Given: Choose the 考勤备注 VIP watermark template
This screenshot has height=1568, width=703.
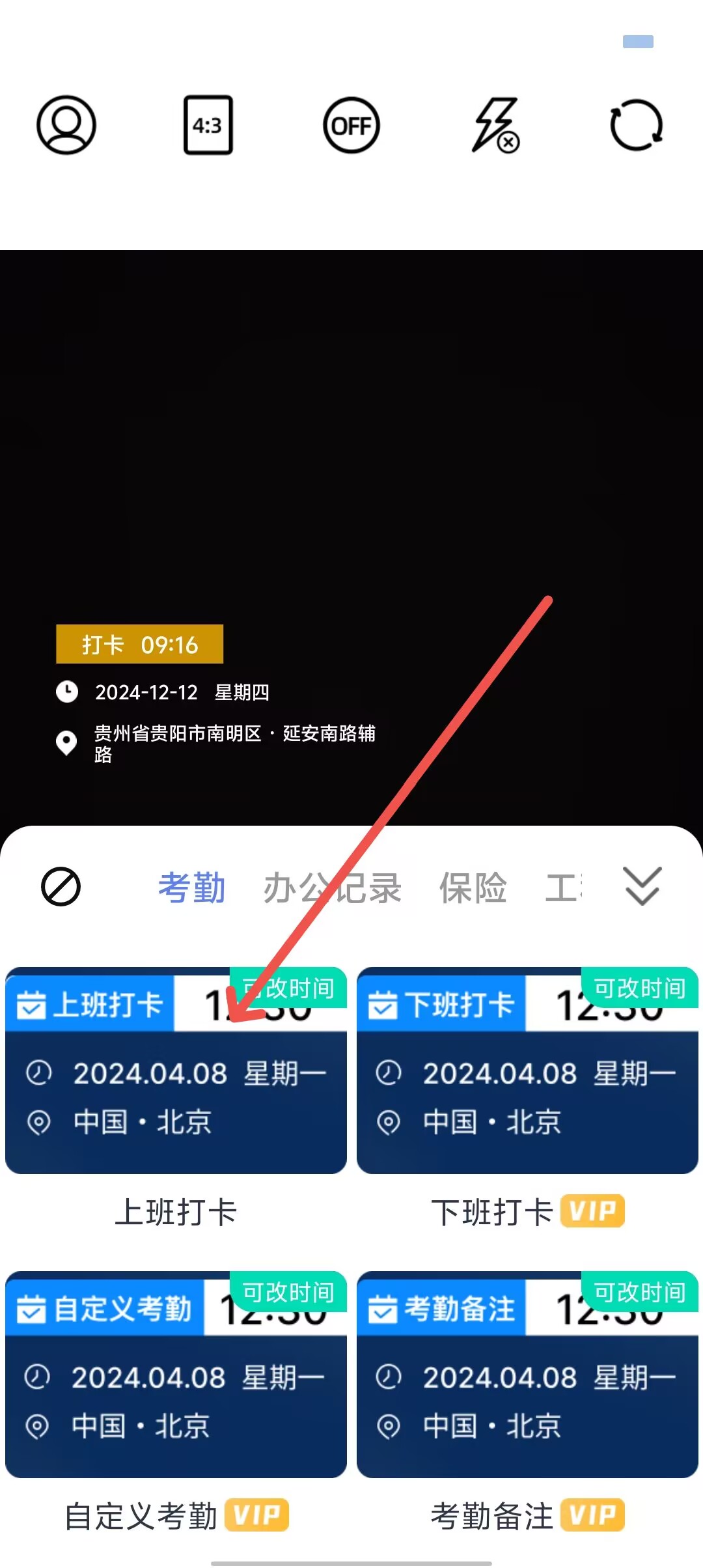Looking at the screenshot, I should tap(527, 1375).
